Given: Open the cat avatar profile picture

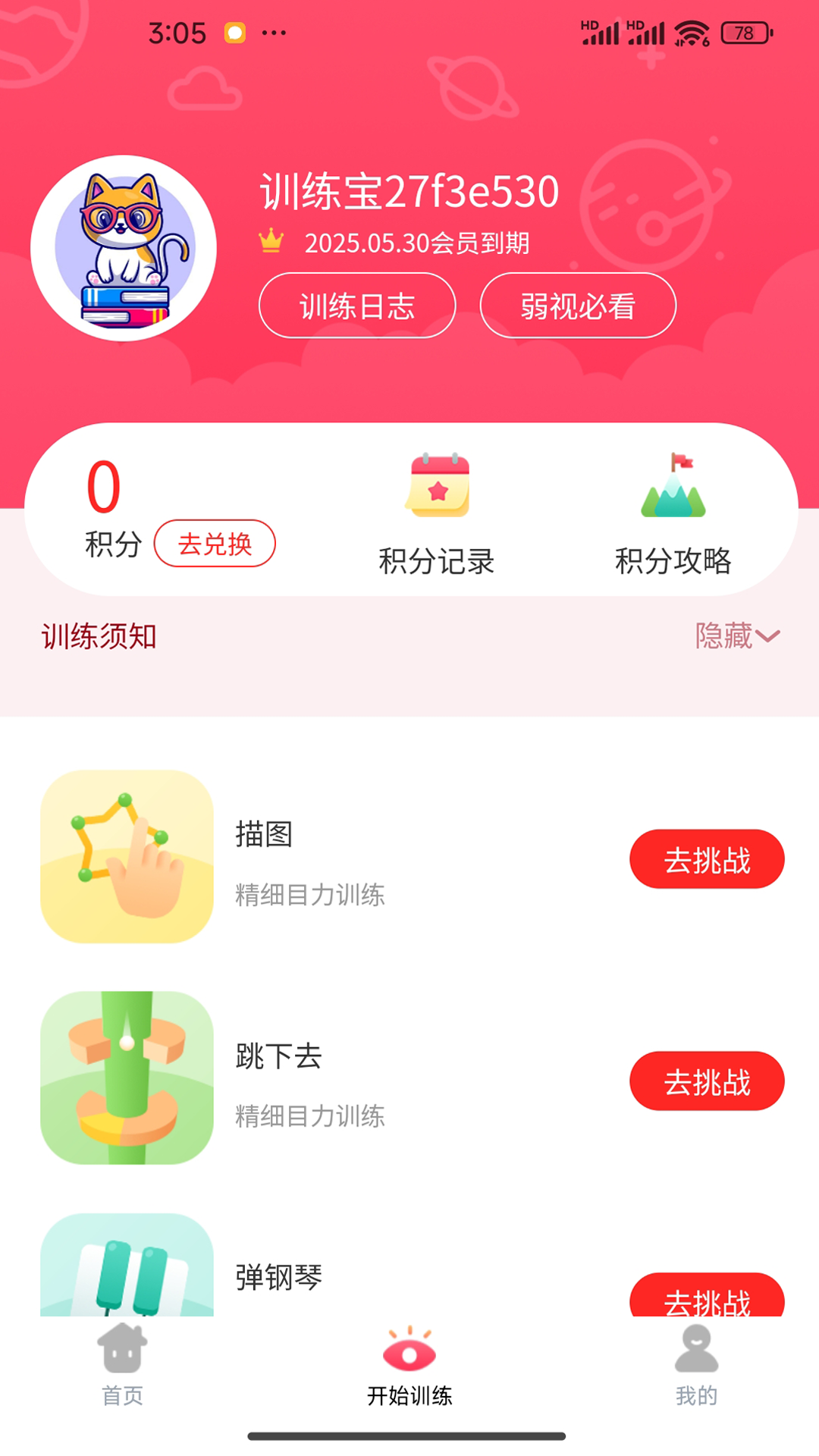Looking at the screenshot, I should pyautogui.click(x=126, y=247).
